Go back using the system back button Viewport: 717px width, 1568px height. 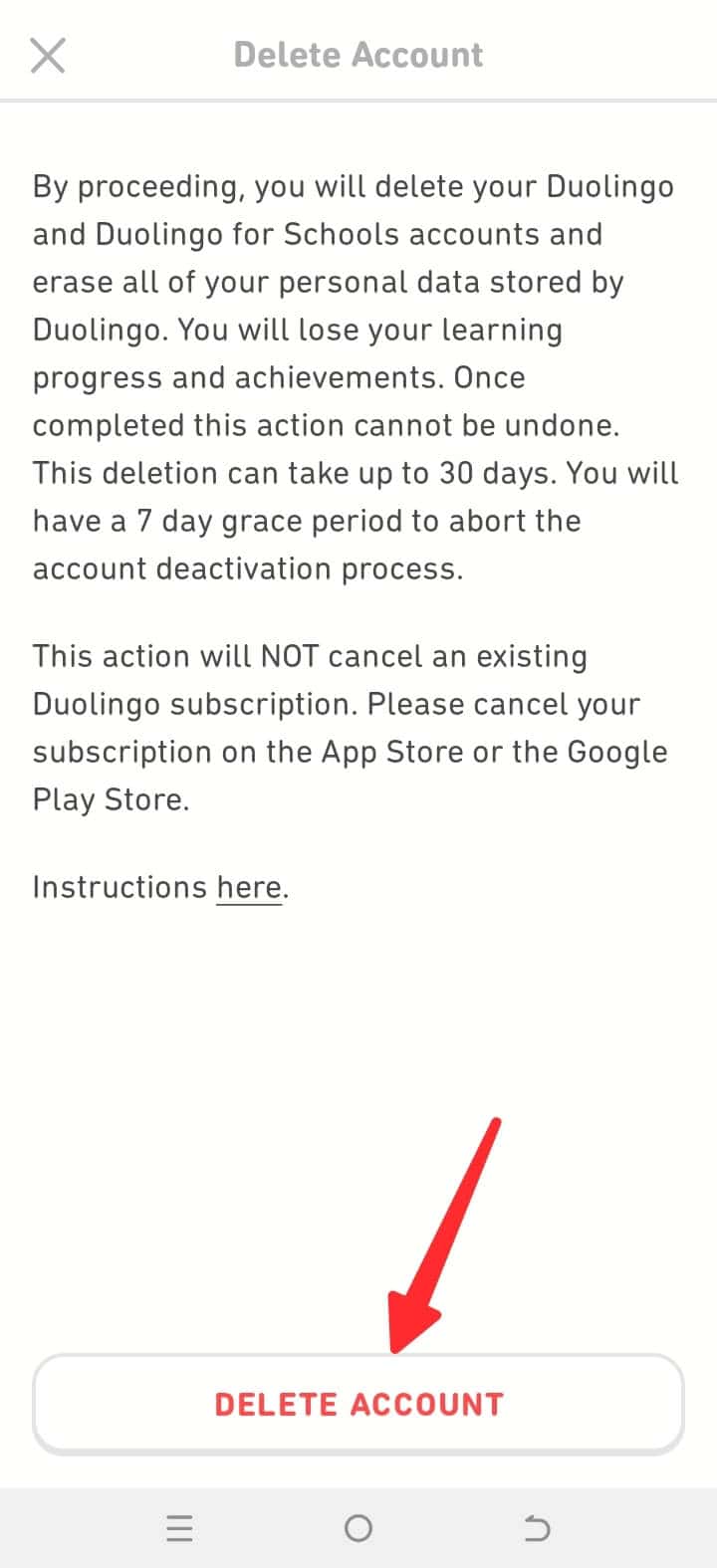pos(537,1527)
